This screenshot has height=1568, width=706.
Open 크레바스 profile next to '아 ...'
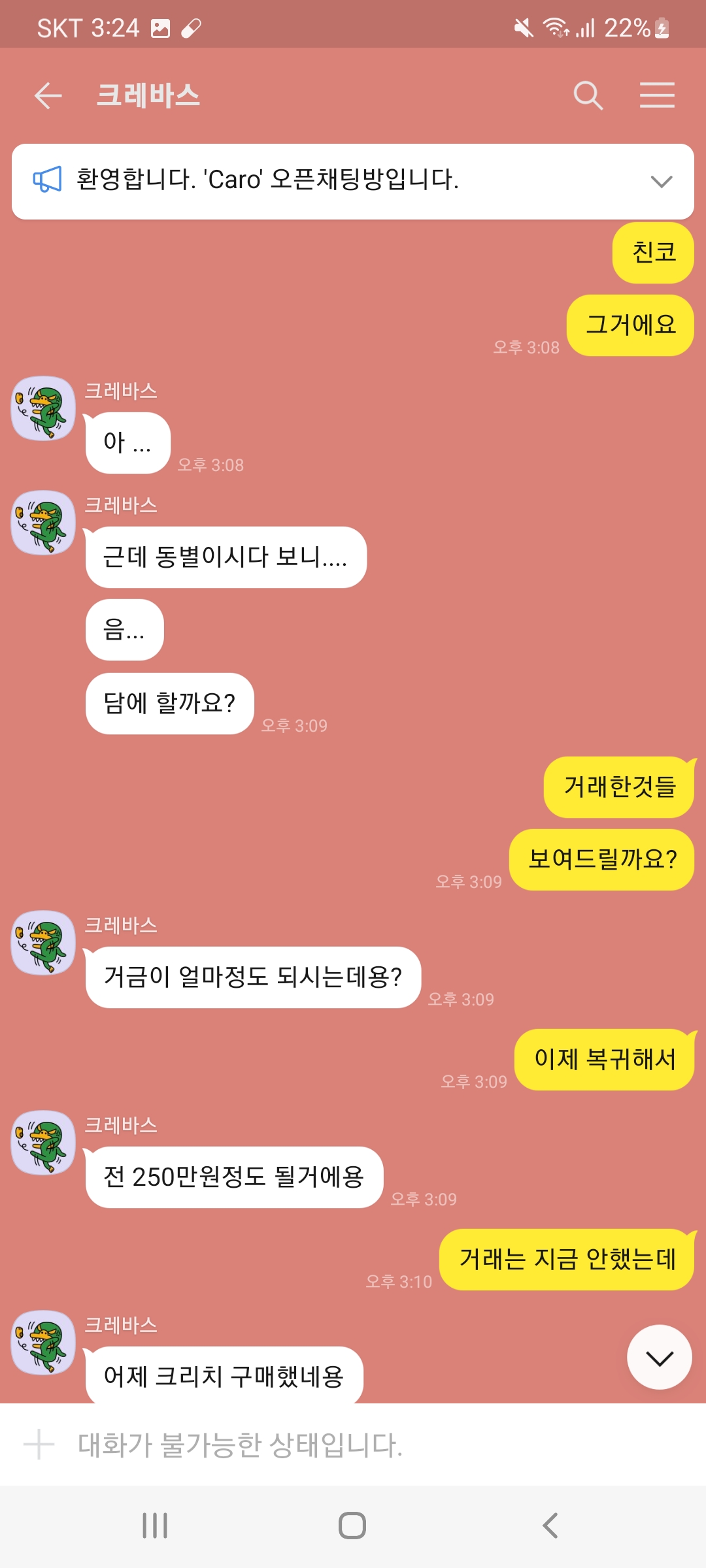[x=44, y=408]
